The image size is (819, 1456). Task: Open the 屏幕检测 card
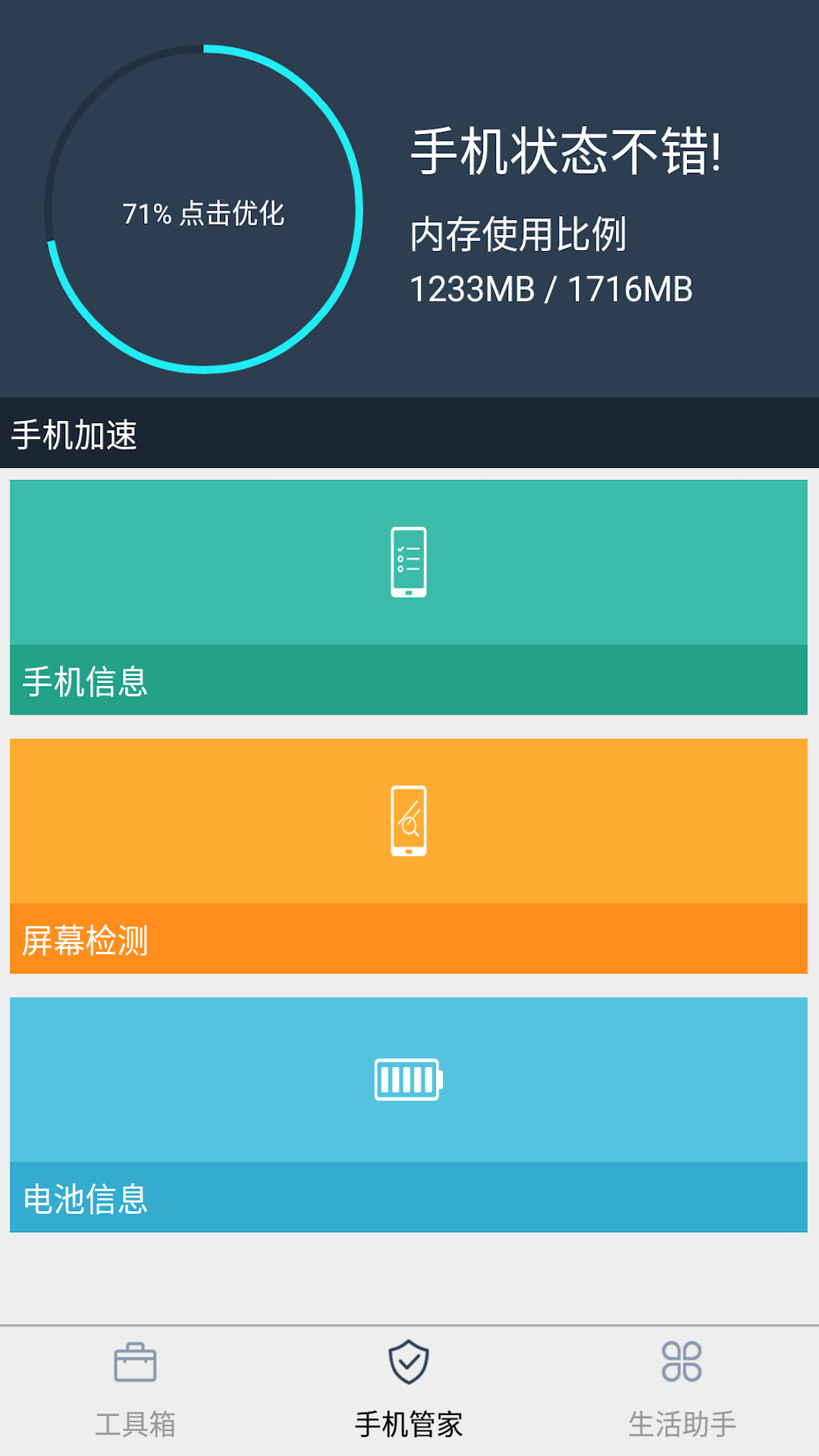pyautogui.click(x=409, y=856)
